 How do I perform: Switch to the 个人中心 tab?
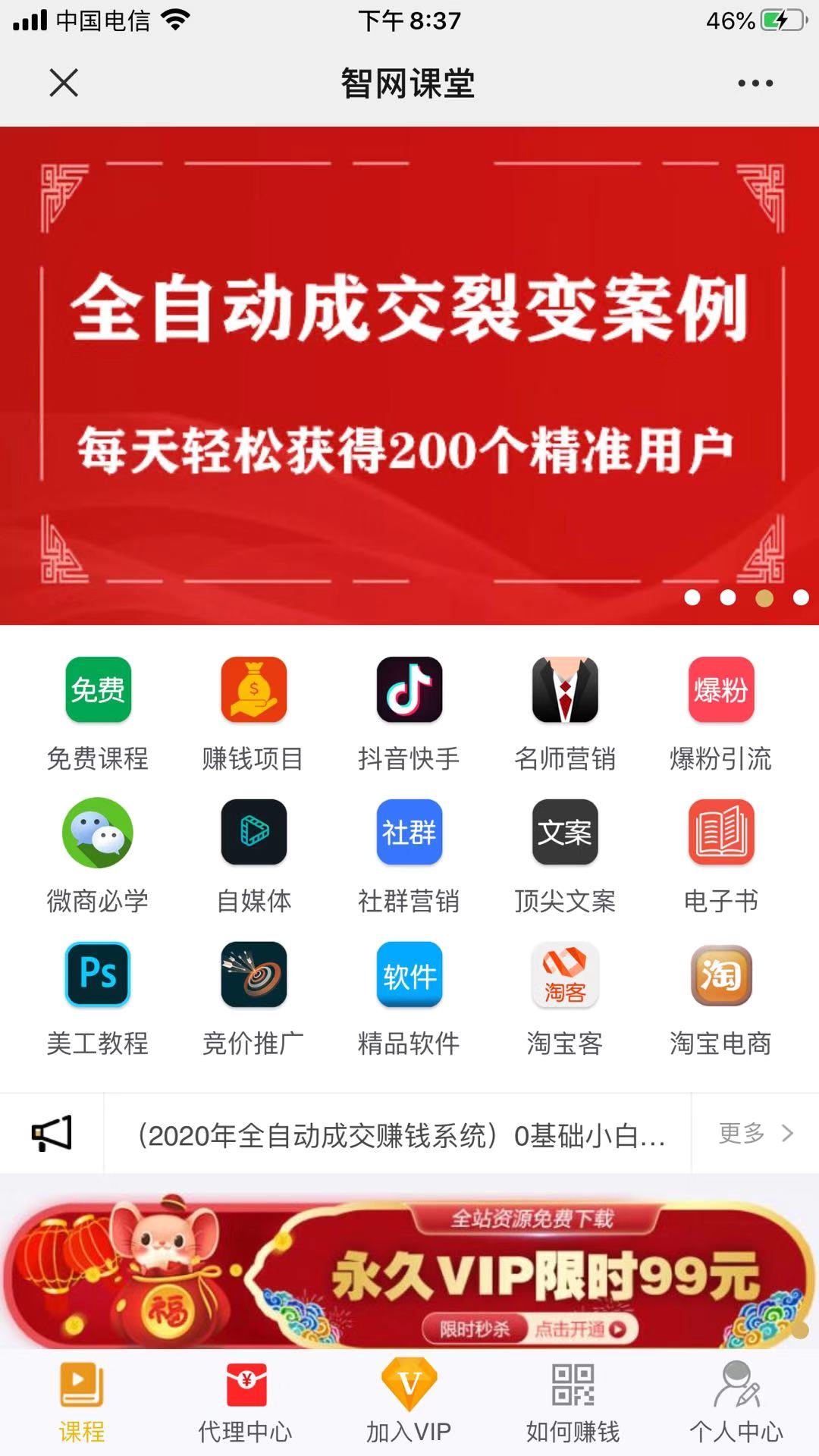tap(736, 1403)
